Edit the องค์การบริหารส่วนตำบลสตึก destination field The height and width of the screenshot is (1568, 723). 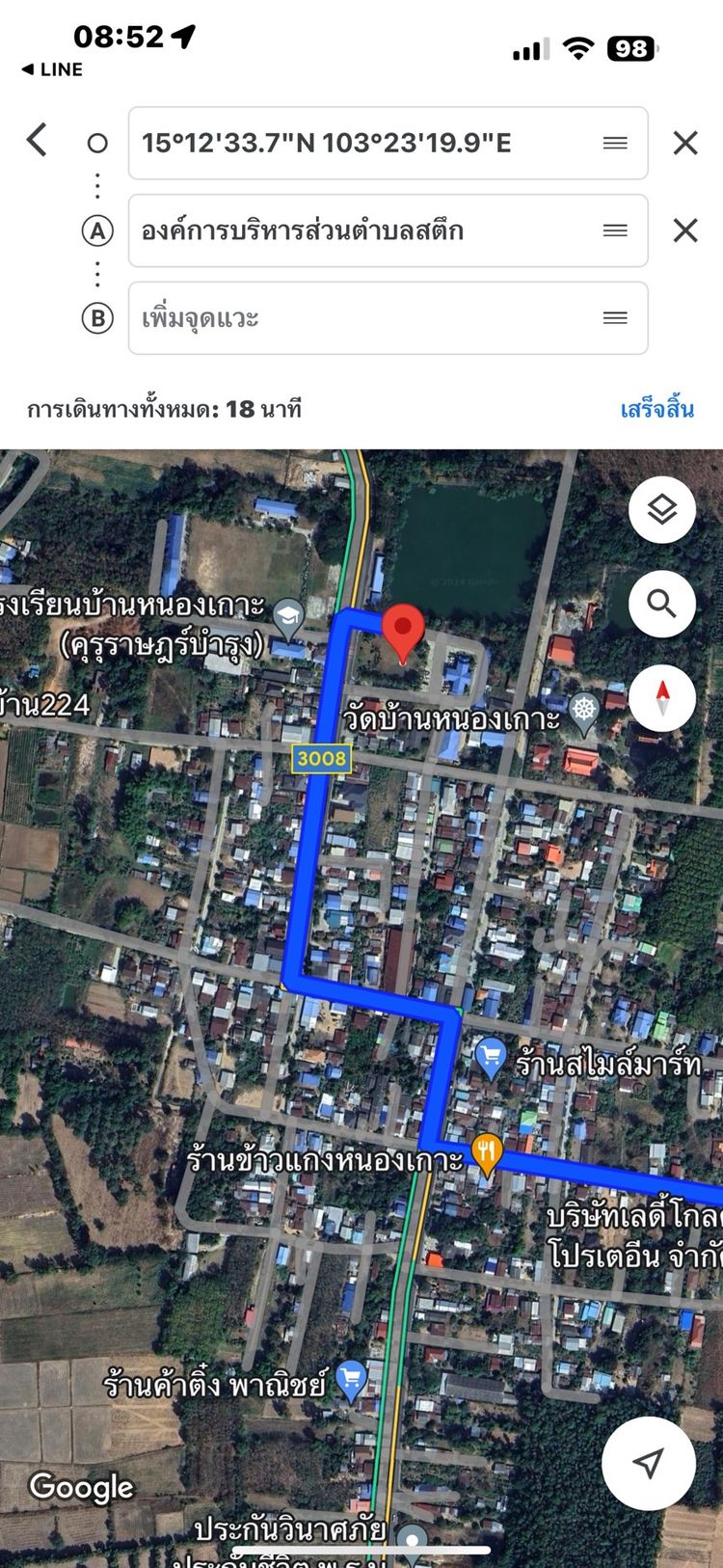pyautogui.click(x=366, y=230)
